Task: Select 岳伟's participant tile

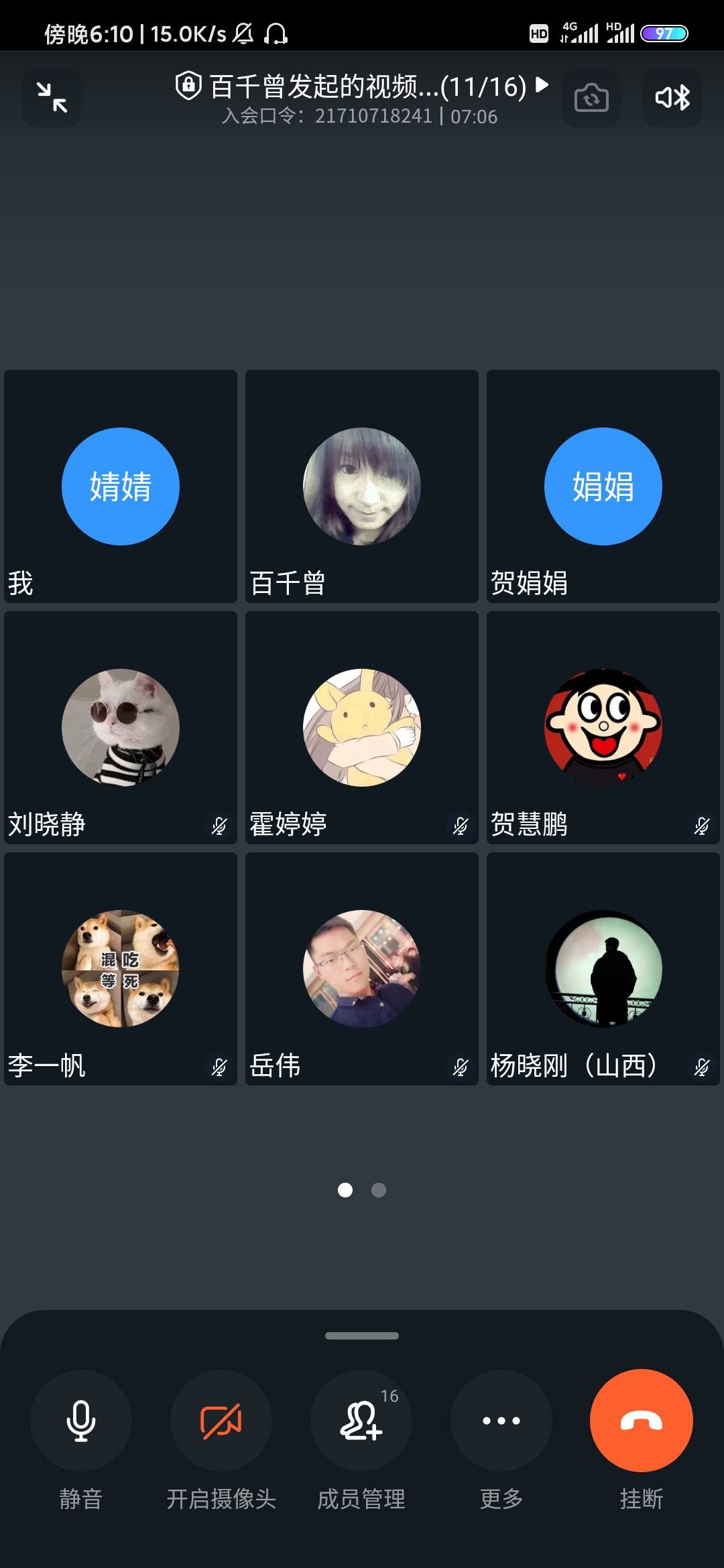Action: (362, 969)
